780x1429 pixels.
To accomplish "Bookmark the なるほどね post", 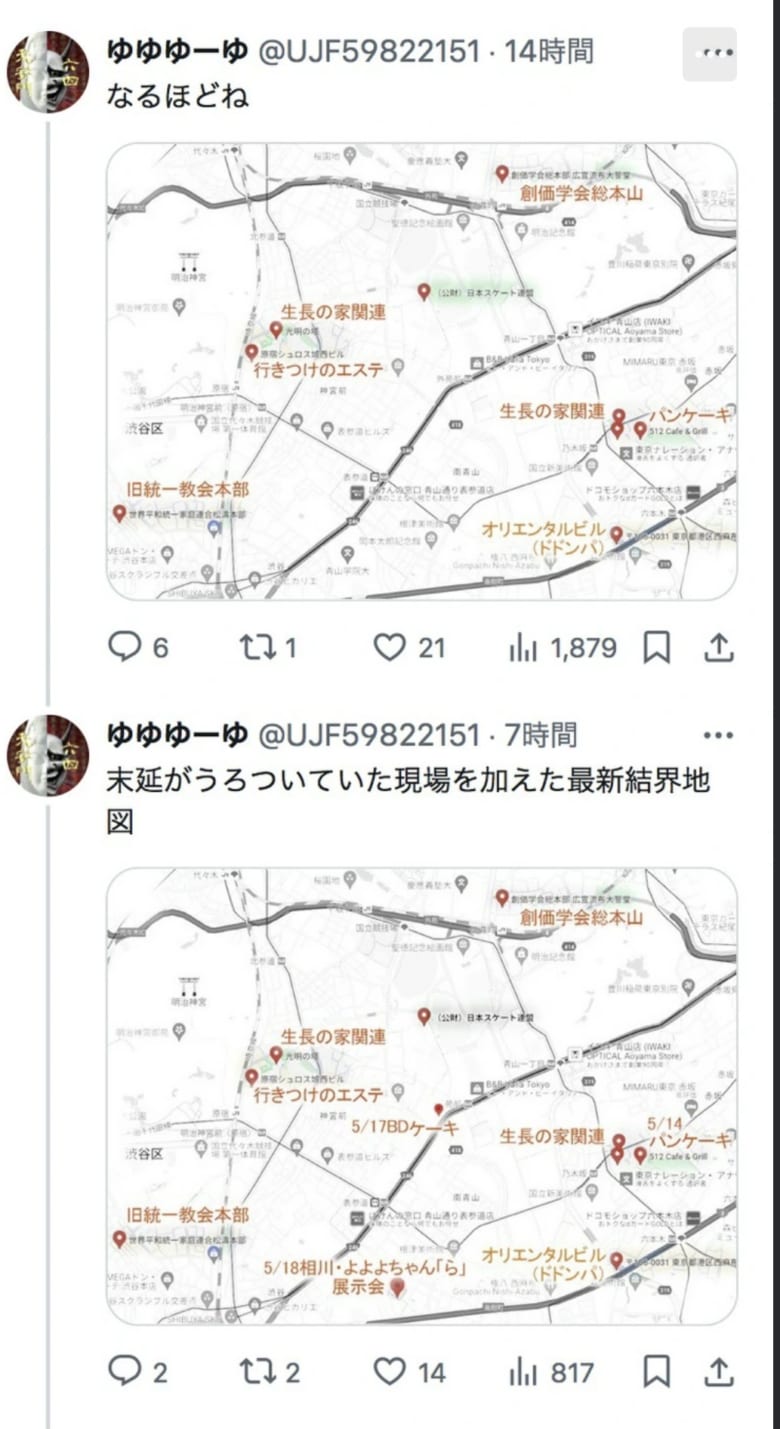I will click(x=656, y=648).
